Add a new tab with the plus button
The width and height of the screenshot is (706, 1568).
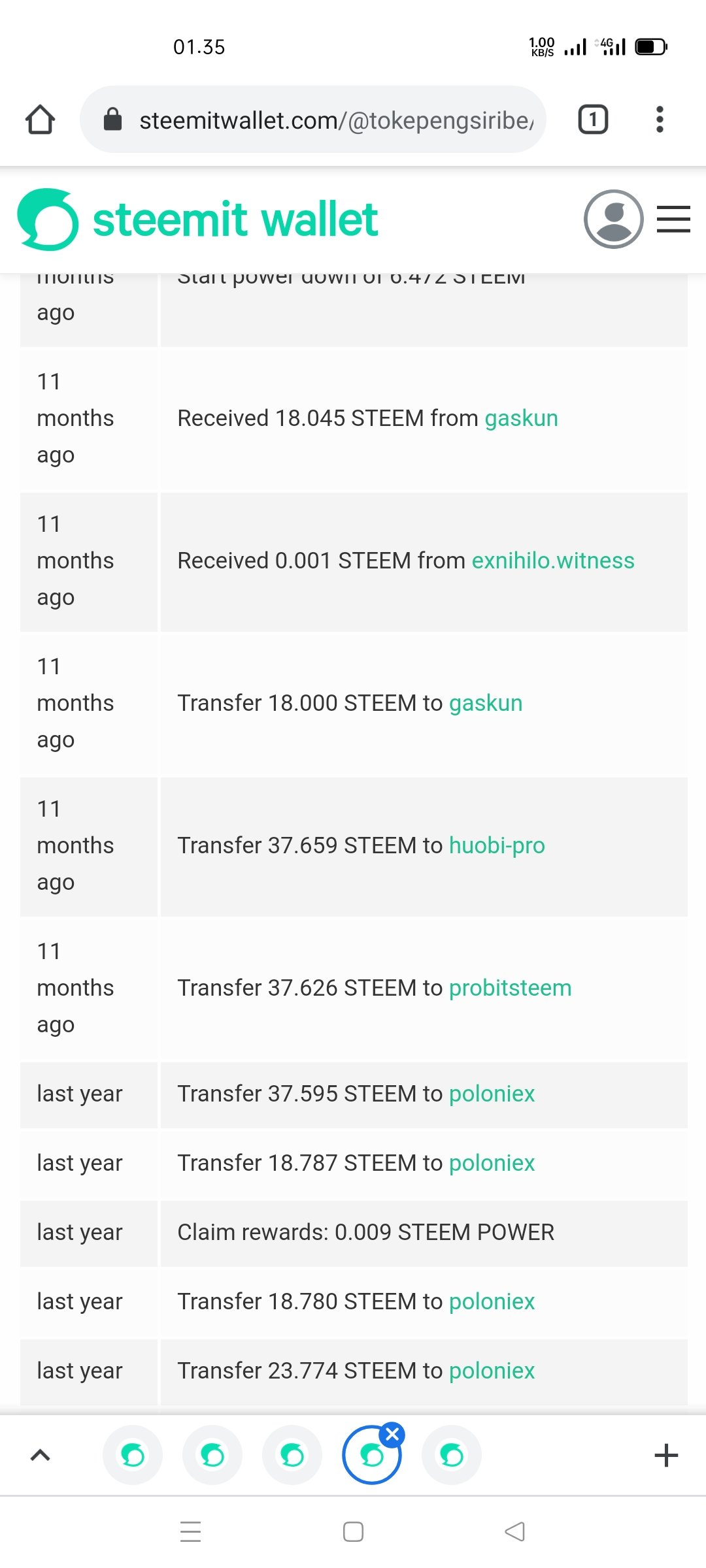(666, 1455)
